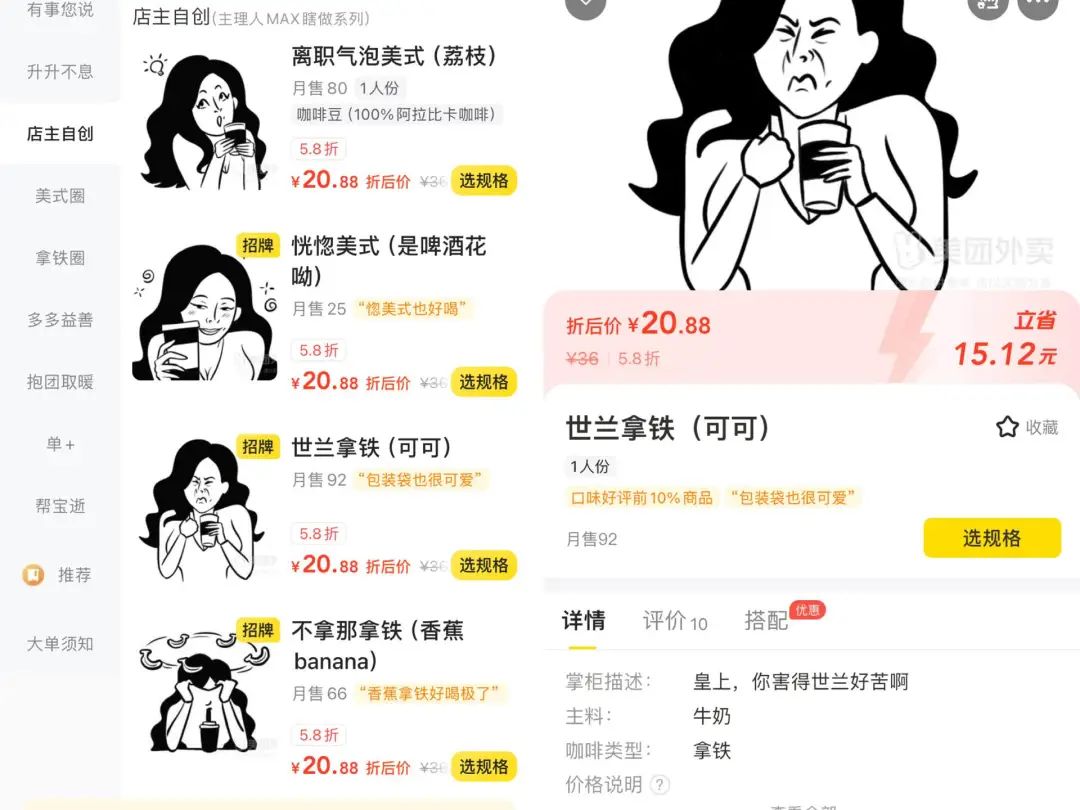
Task: Tap the large 选规格 button beside 月售92
Action: pos(991,538)
